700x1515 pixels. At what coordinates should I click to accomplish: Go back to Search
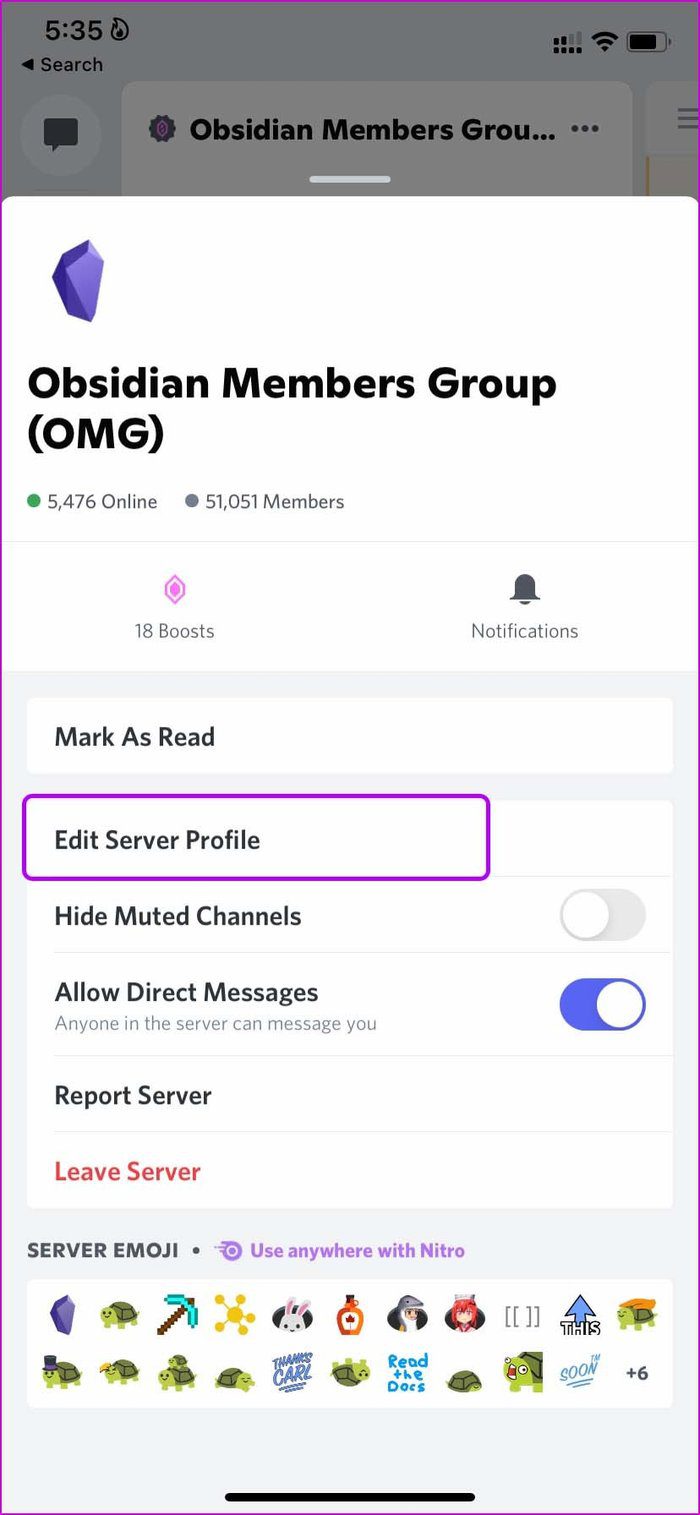click(62, 64)
